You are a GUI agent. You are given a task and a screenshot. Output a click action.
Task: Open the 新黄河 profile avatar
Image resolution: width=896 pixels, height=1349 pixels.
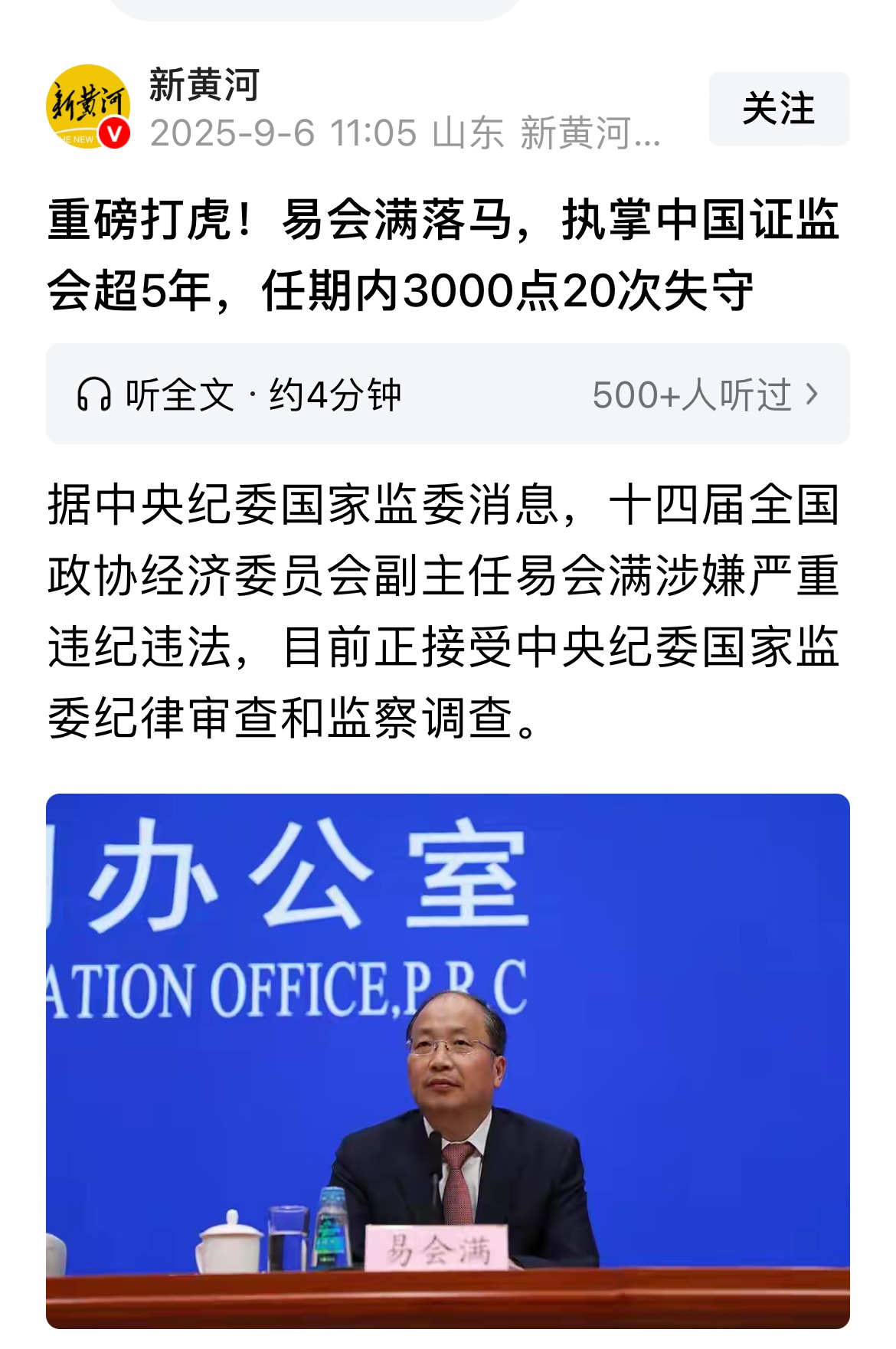point(87,107)
